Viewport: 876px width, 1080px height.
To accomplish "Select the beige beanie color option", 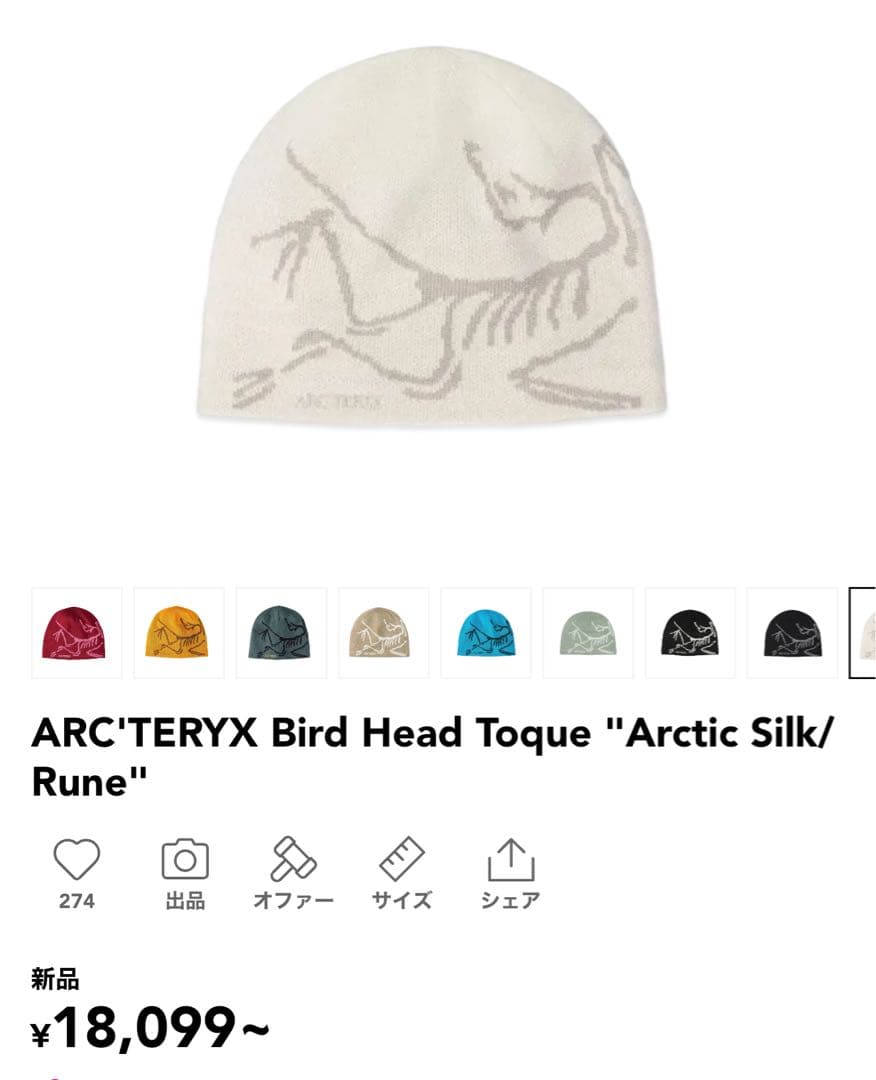I will click(382, 633).
